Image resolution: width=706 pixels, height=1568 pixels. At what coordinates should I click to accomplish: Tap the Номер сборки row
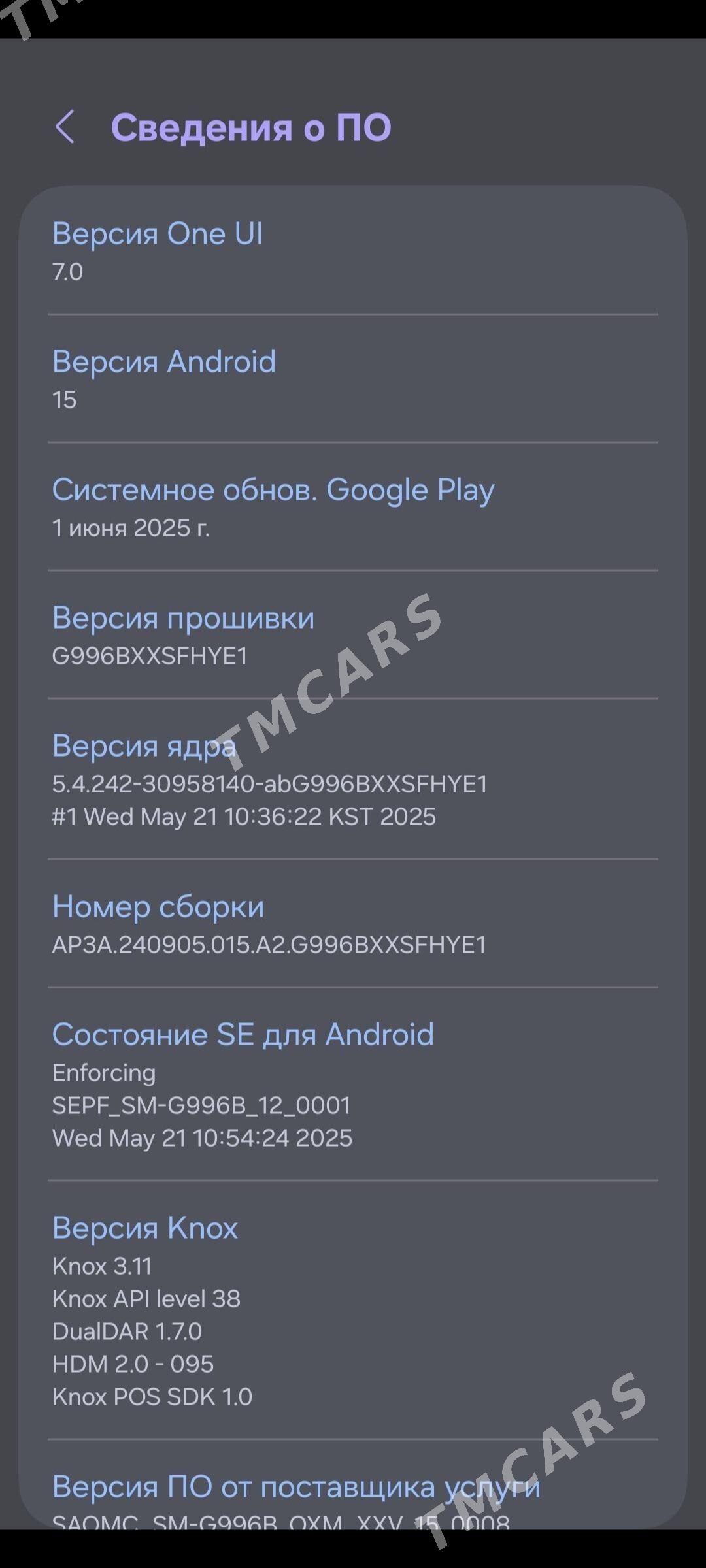click(353, 923)
